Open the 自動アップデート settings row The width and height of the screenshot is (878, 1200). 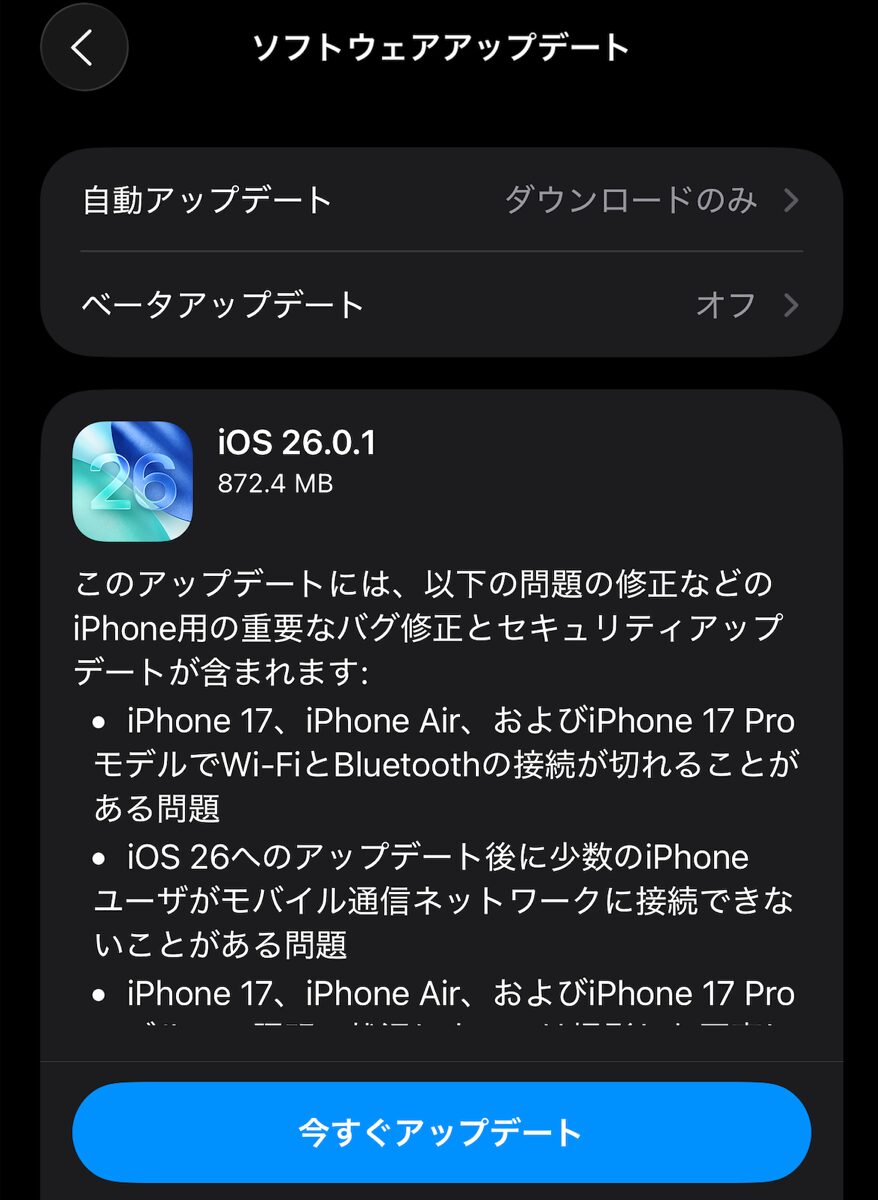[x=441, y=200]
